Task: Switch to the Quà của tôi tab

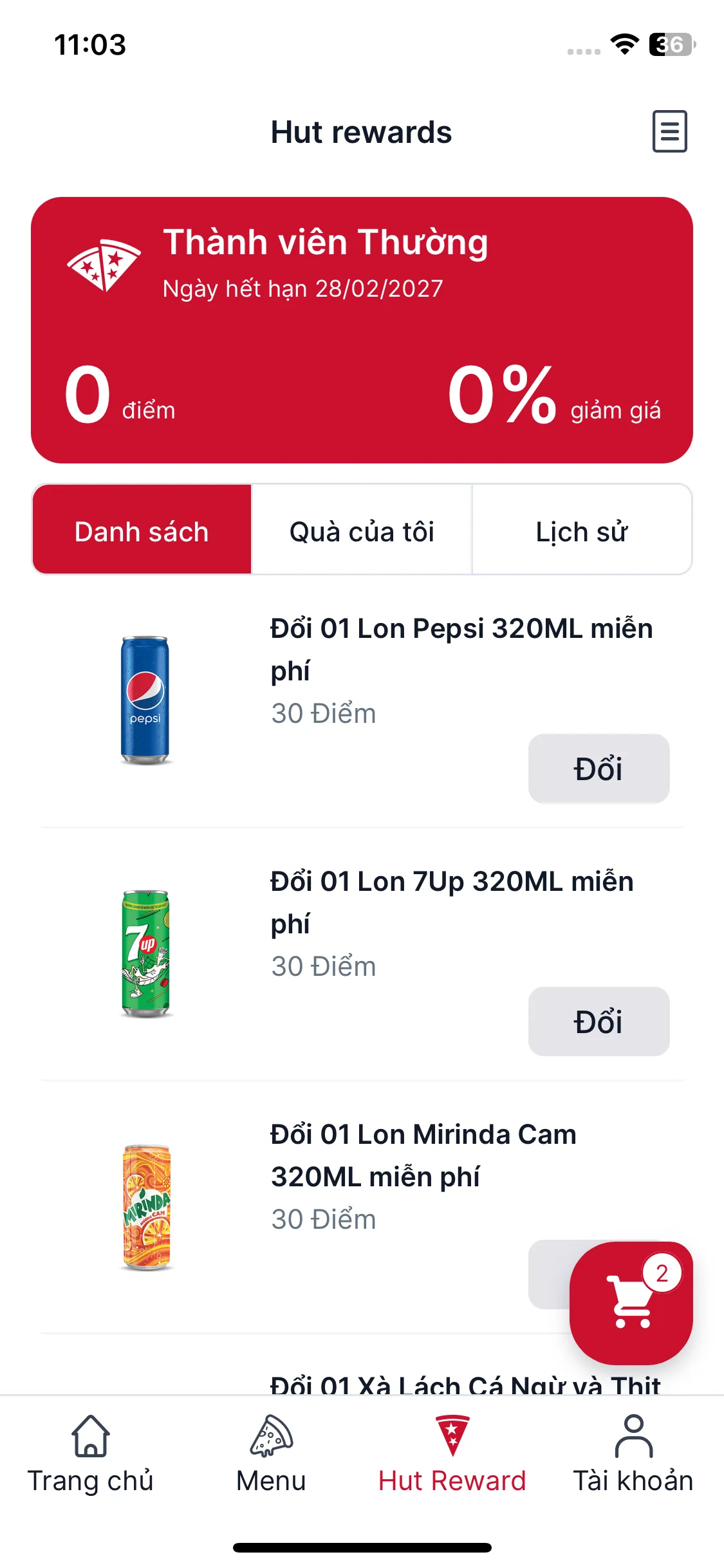Action: tap(362, 530)
